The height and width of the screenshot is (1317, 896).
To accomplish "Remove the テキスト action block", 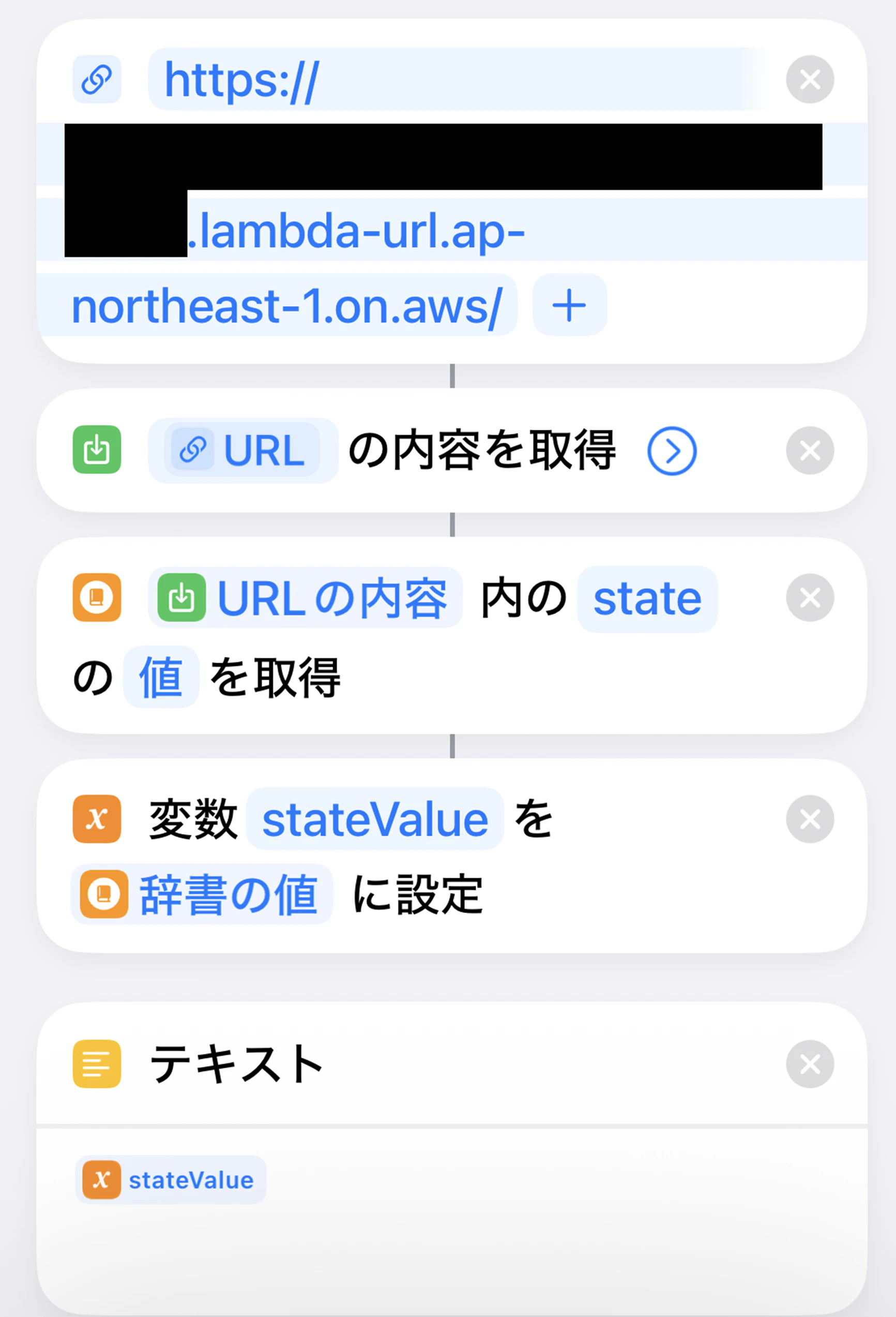I will coord(809,1064).
